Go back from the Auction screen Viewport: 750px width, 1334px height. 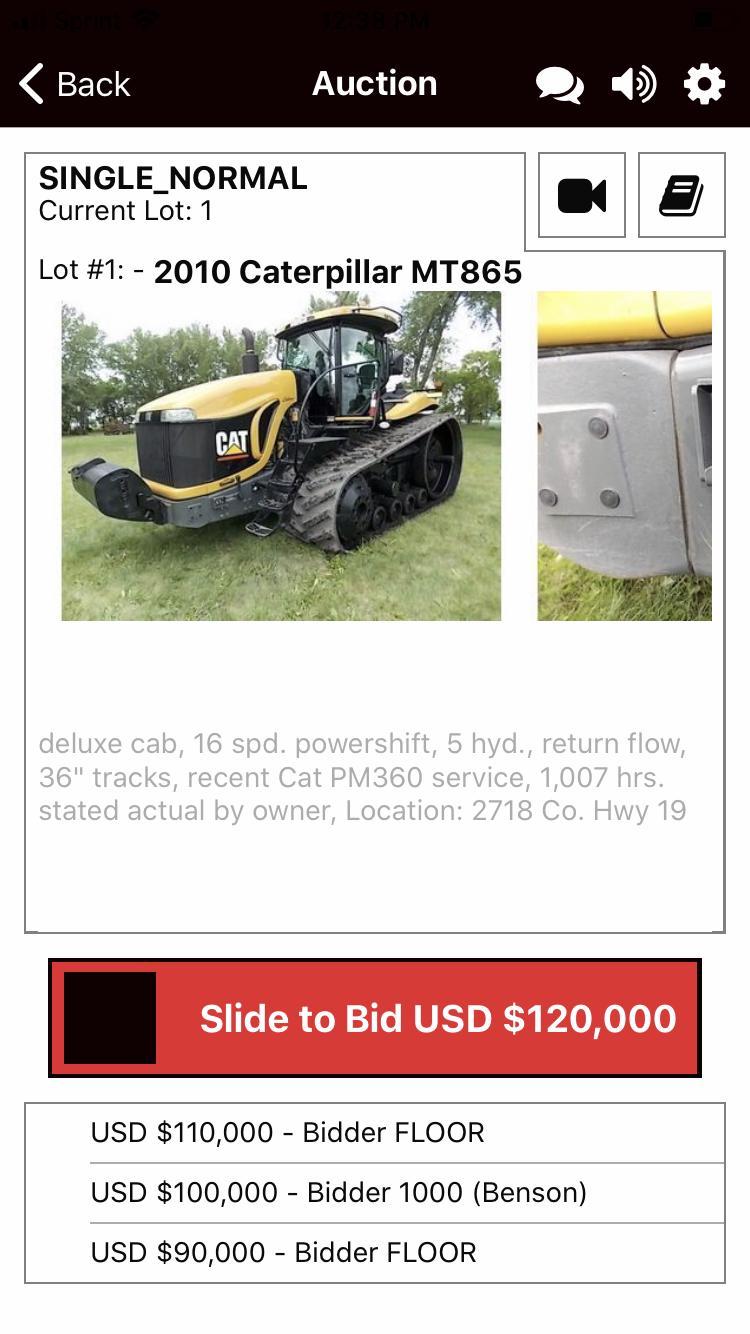tap(75, 84)
